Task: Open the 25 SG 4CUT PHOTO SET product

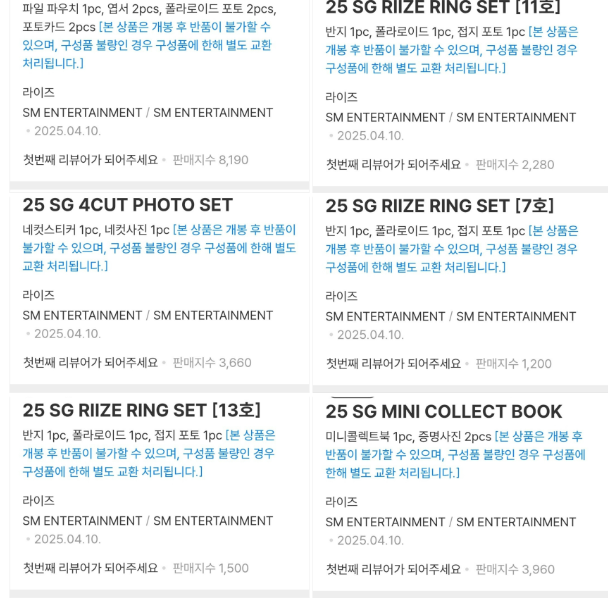Action: 128,205
